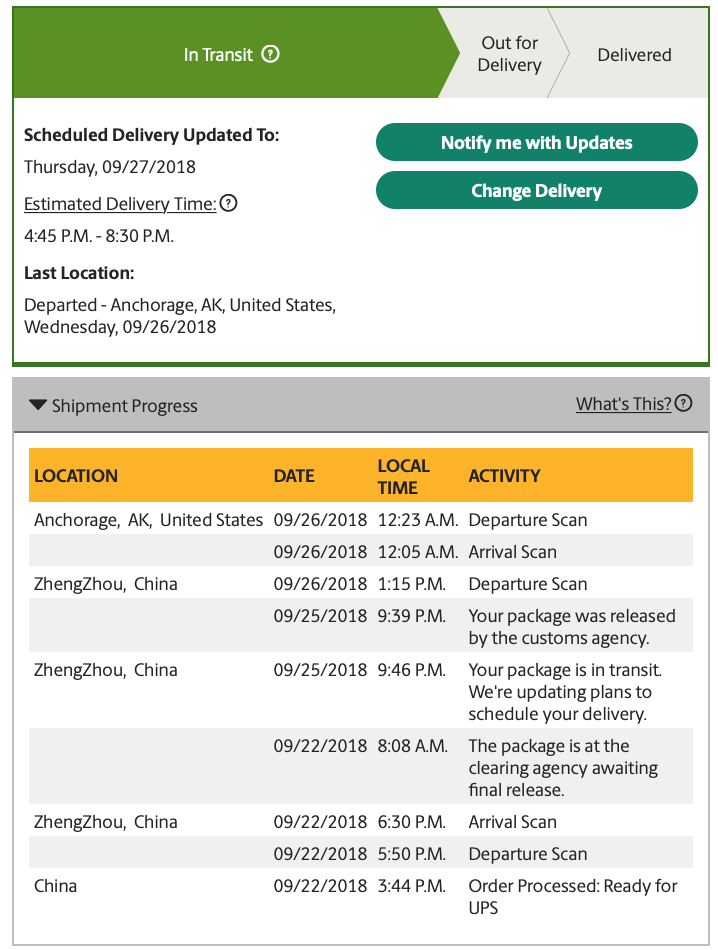Open the What's This? link

pos(623,404)
